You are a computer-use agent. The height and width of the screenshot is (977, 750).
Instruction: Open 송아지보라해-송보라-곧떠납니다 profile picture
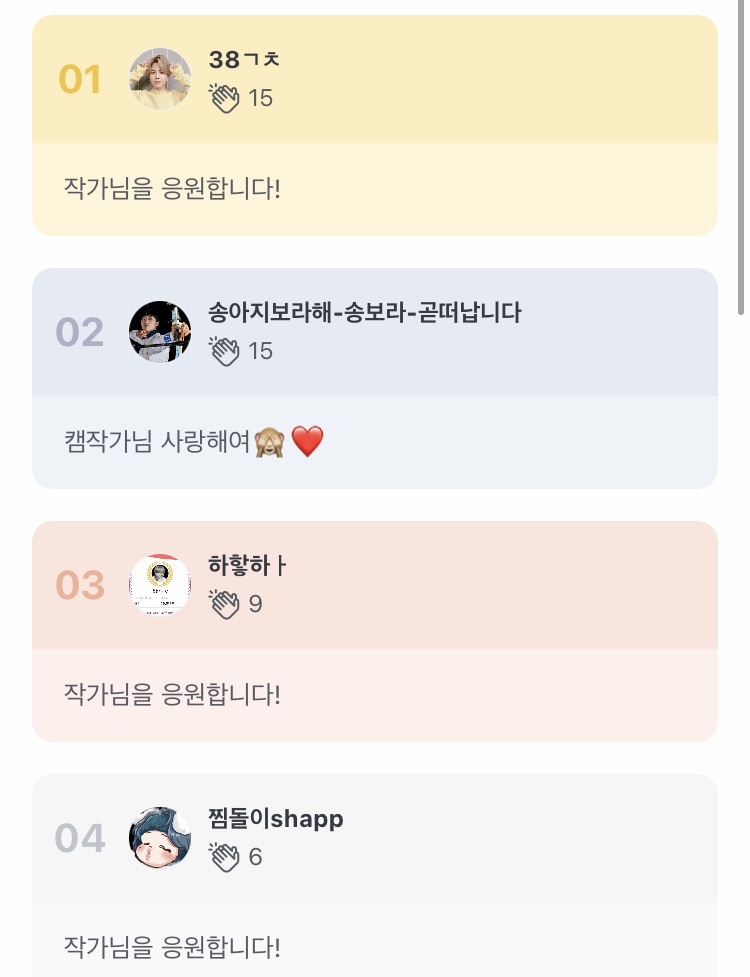coord(160,332)
